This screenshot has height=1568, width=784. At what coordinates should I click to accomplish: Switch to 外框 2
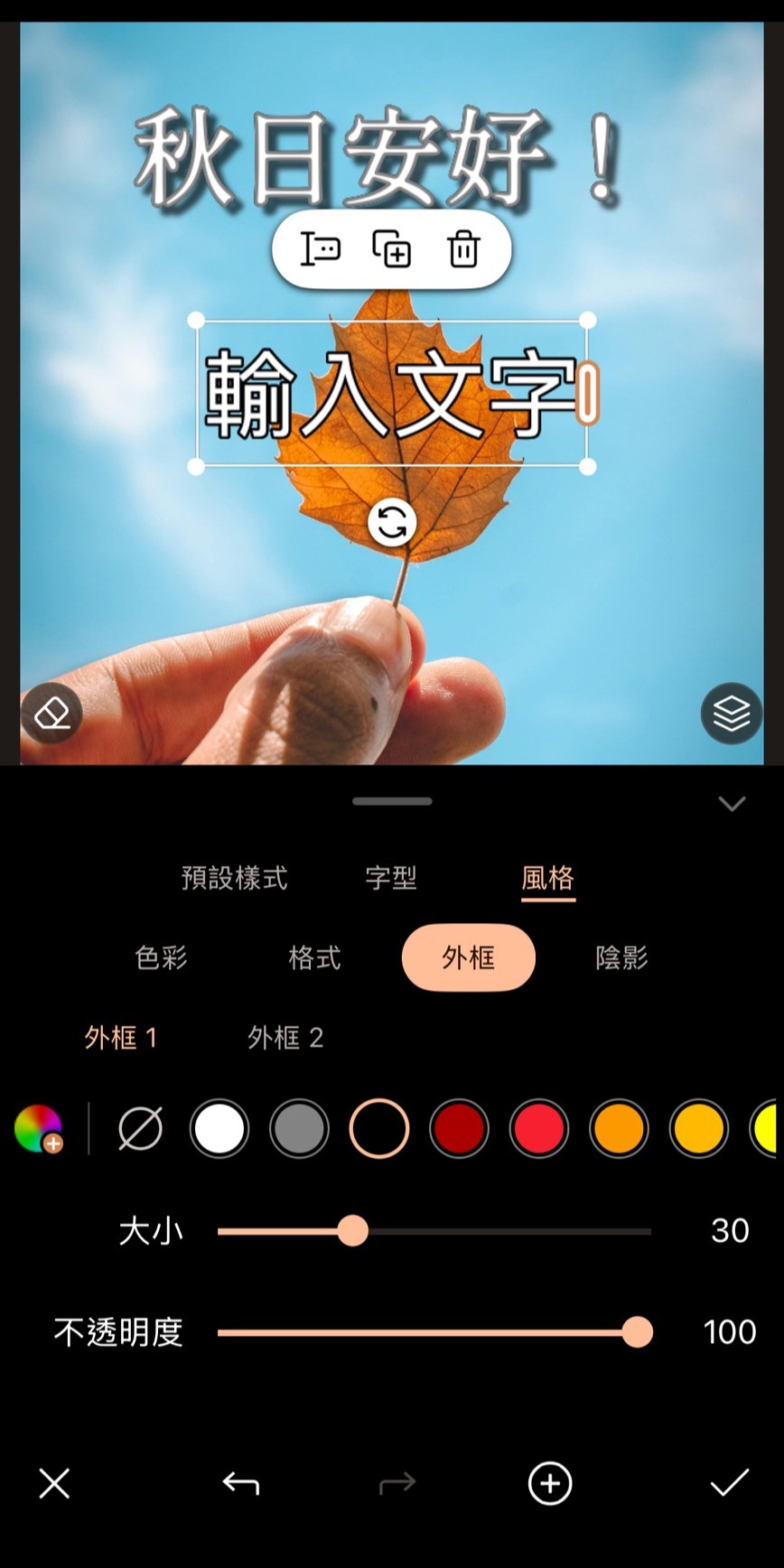coord(285,1039)
